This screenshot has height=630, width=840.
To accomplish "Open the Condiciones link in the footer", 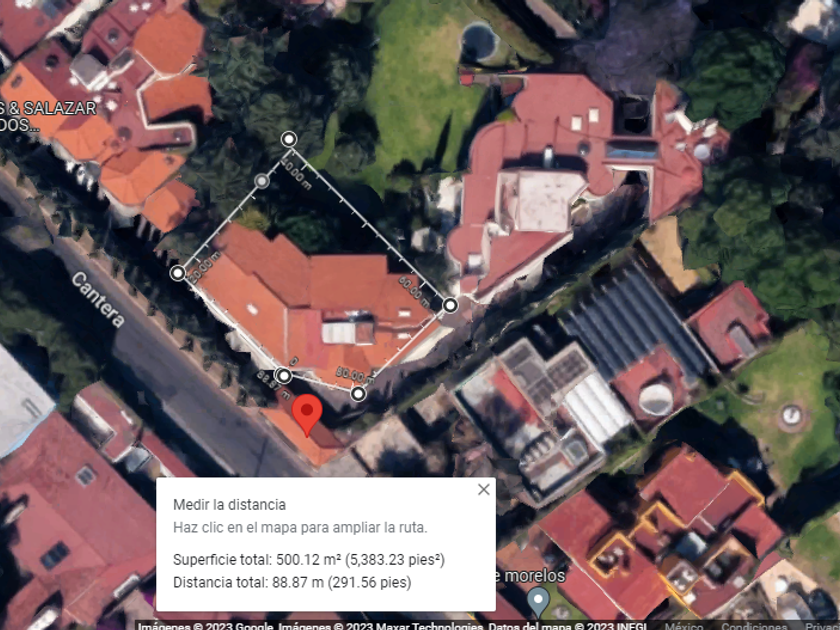I will 754,626.
